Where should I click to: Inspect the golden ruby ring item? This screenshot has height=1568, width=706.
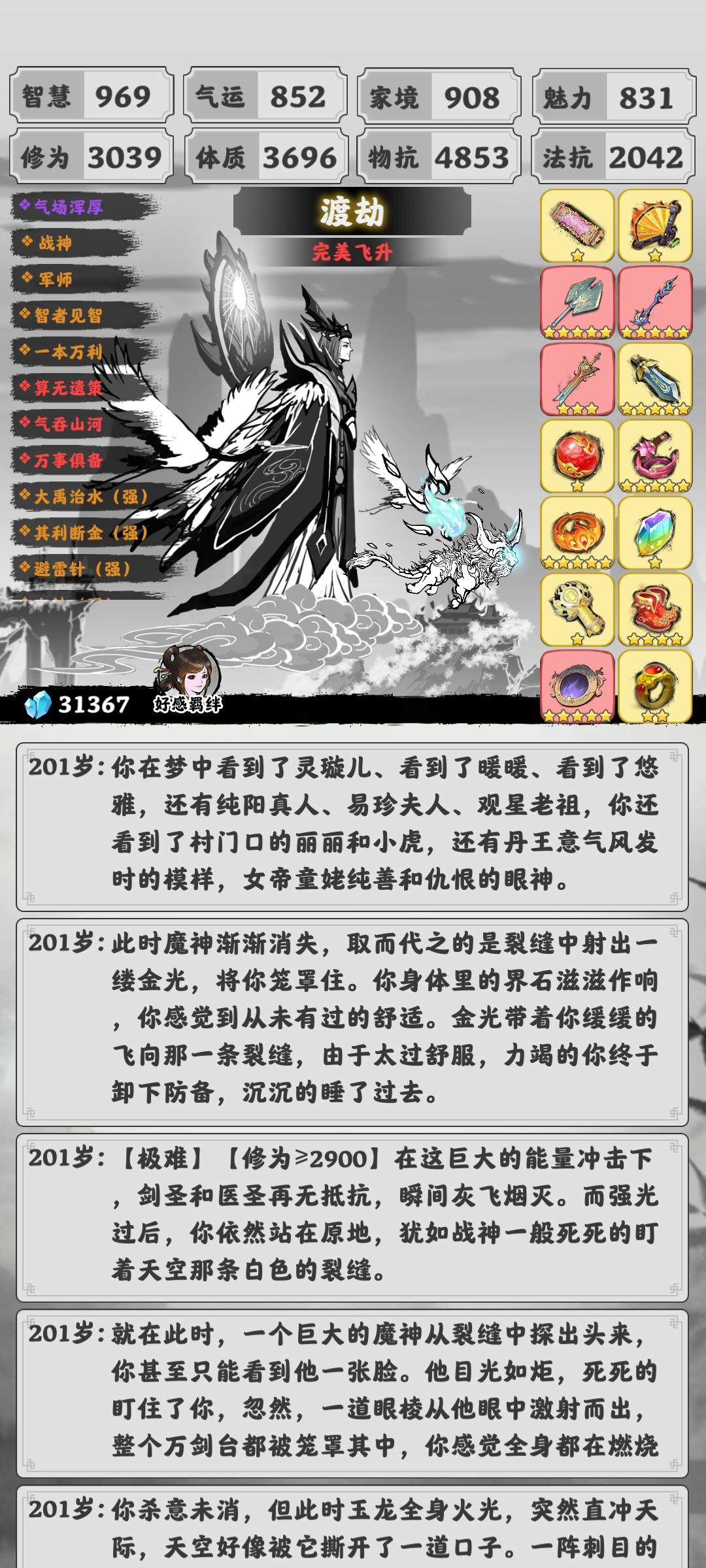(655, 686)
